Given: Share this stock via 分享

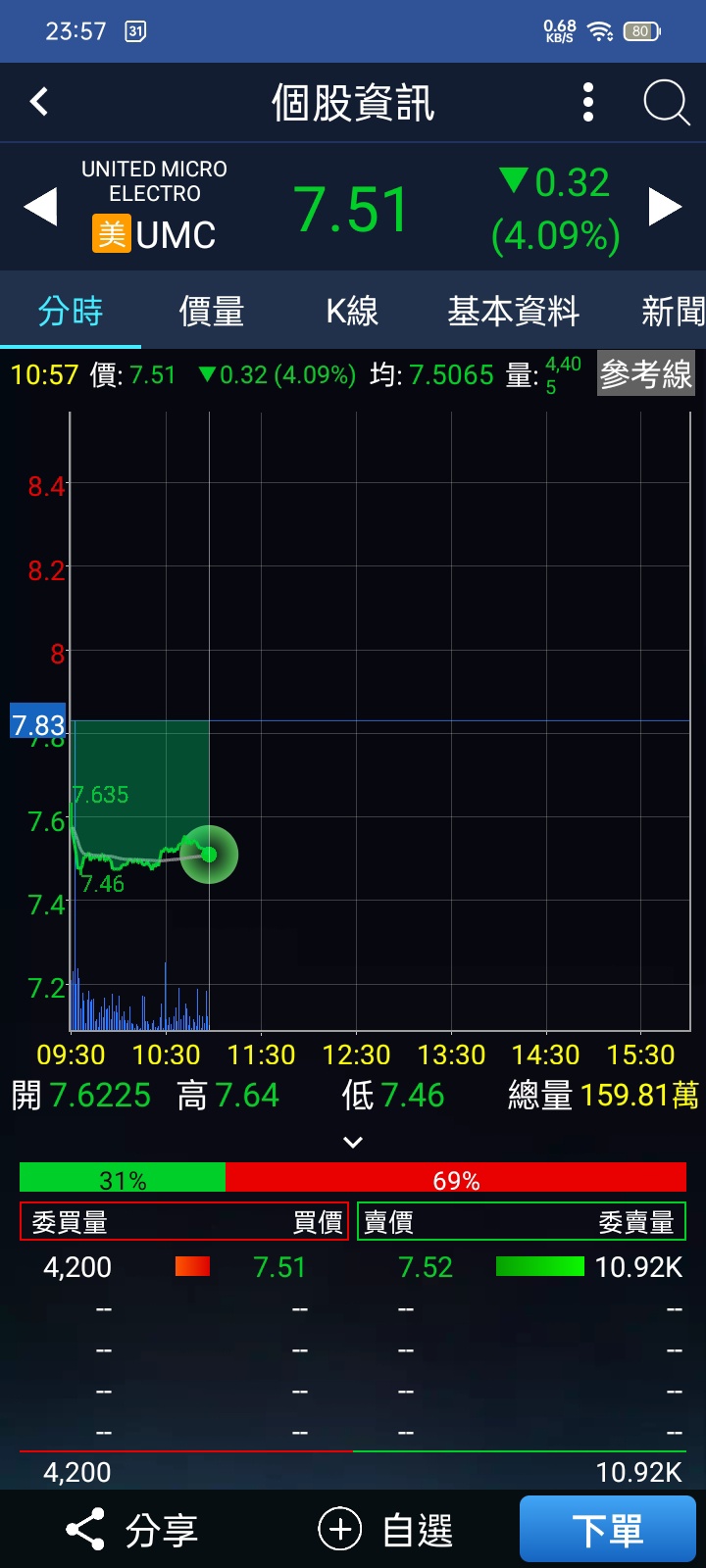Looking at the screenshot, I should pos(132,1530).
